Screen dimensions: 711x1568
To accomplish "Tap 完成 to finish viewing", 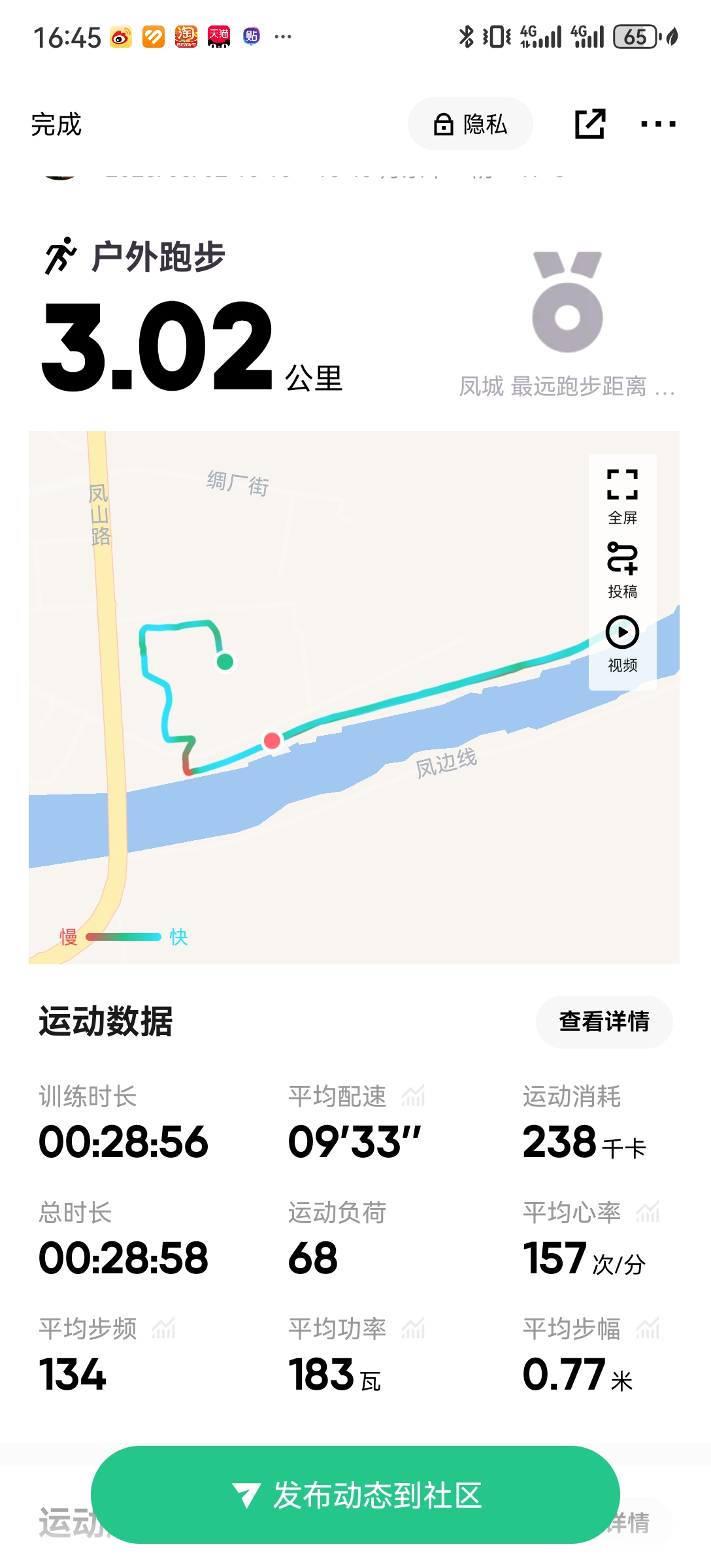I will click(56, 124).
